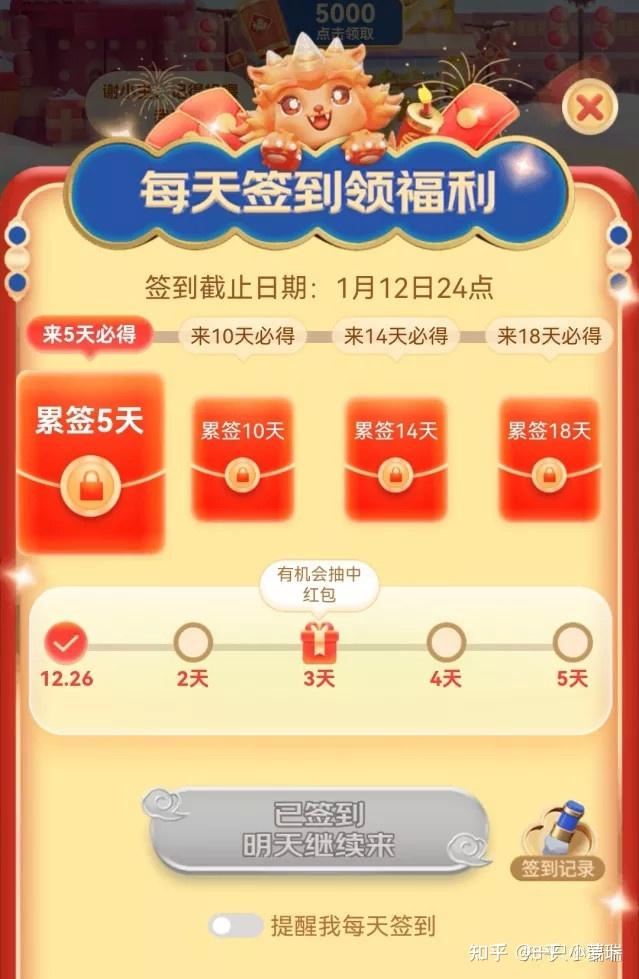Viewport: 639px width, 979px height.
Task: Enable 提醒我每天签到 reminder switch
Action: (236, 925)
